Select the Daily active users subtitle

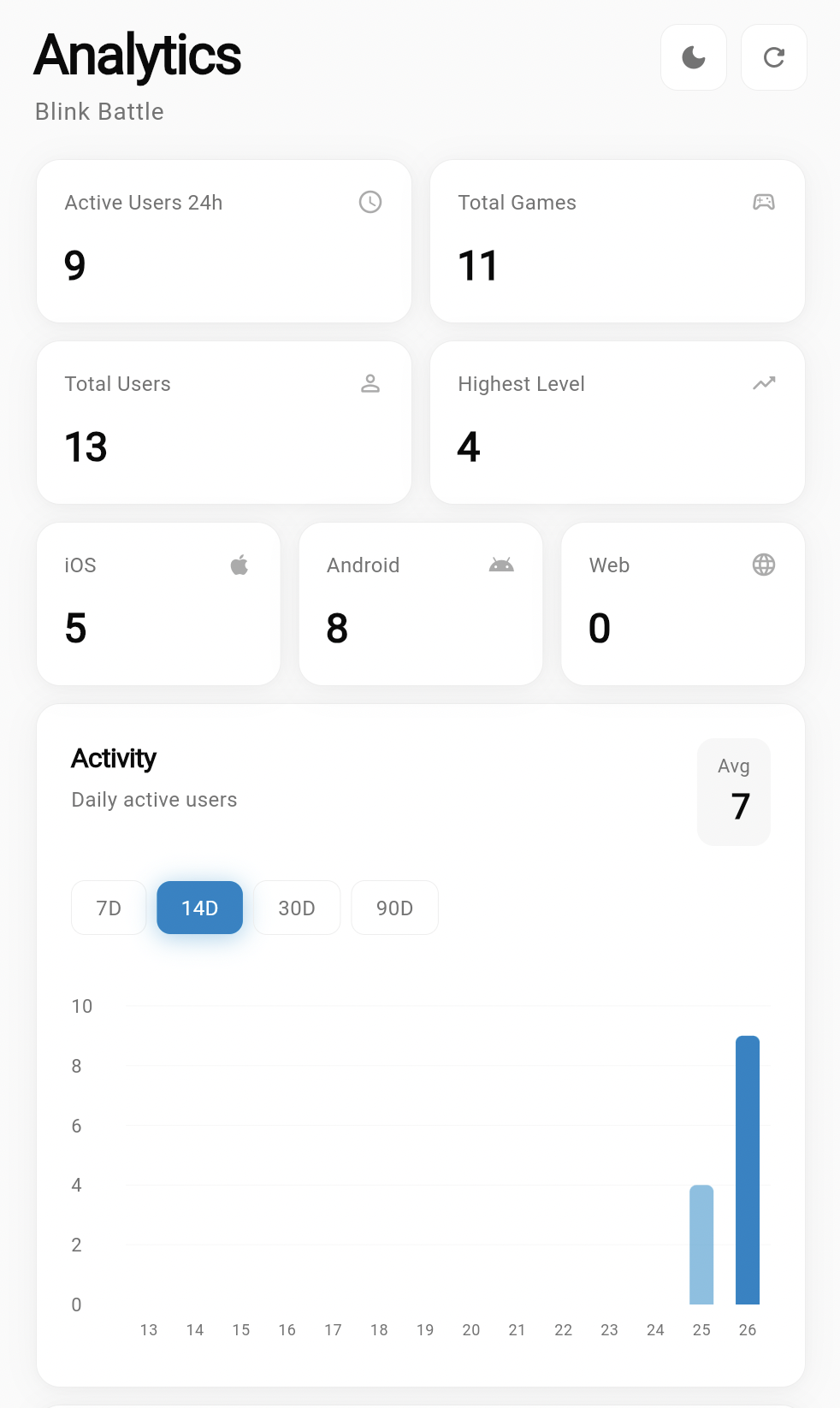click(154, 800)
